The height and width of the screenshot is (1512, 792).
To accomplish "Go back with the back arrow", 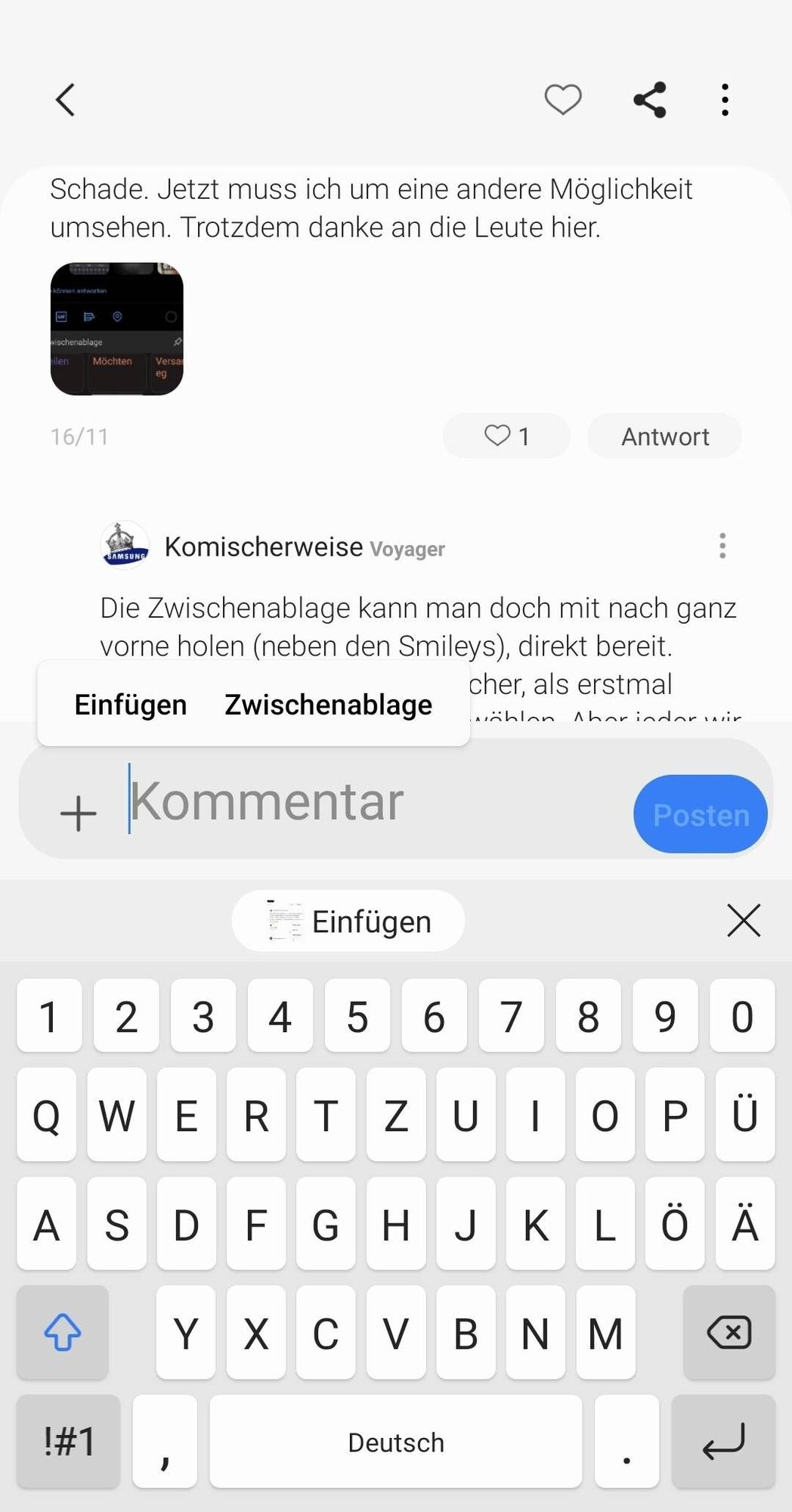I will click(x=64, y=98).
